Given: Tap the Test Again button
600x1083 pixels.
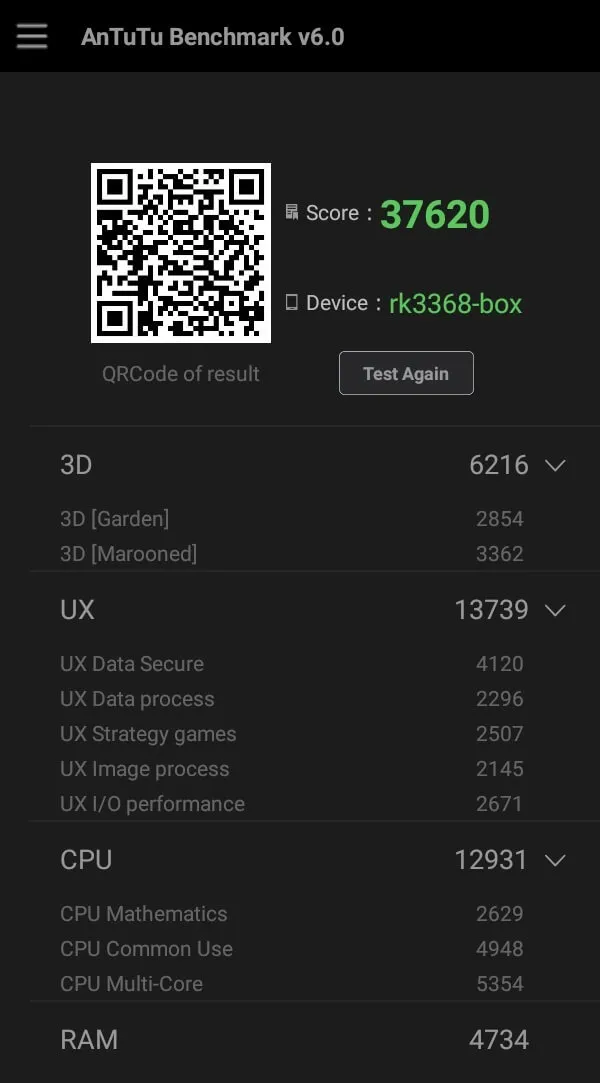Looking at the screenshot, I should pyautogui.click(x=406, y=373).
